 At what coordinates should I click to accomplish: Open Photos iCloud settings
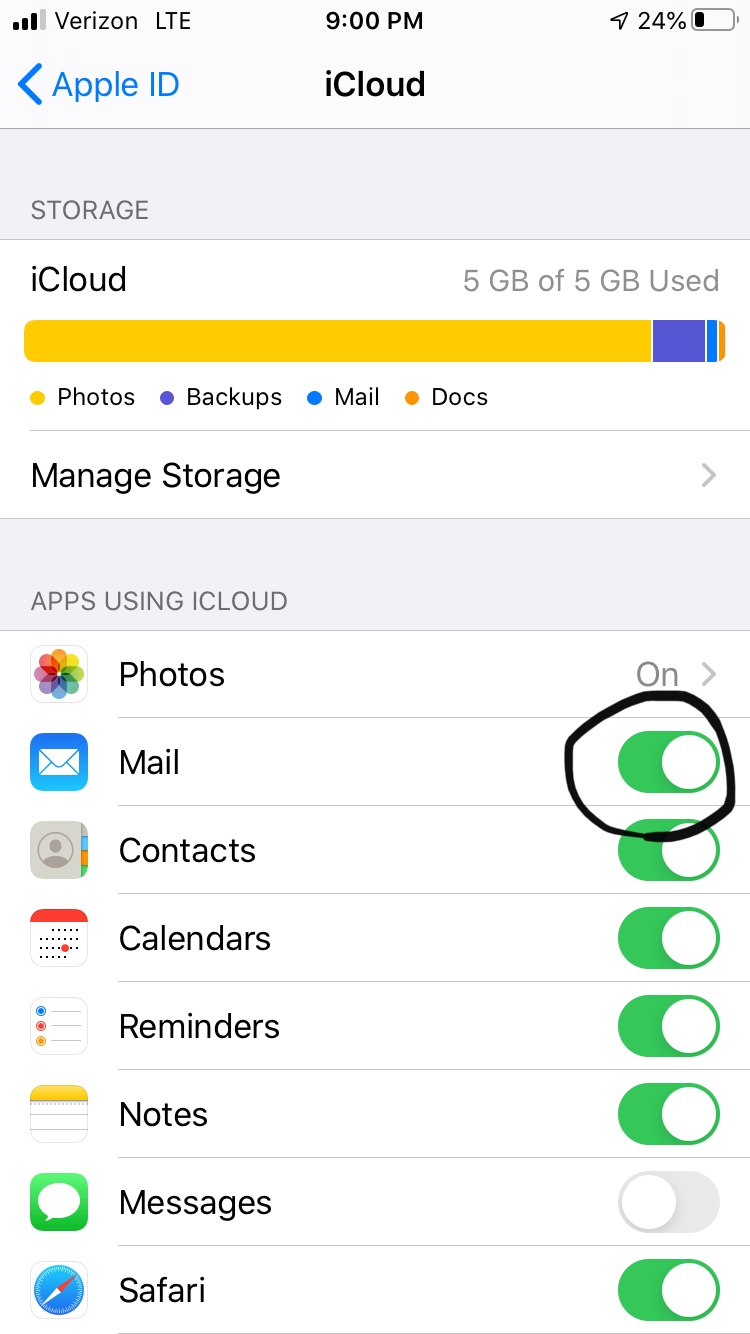[374, 675]
